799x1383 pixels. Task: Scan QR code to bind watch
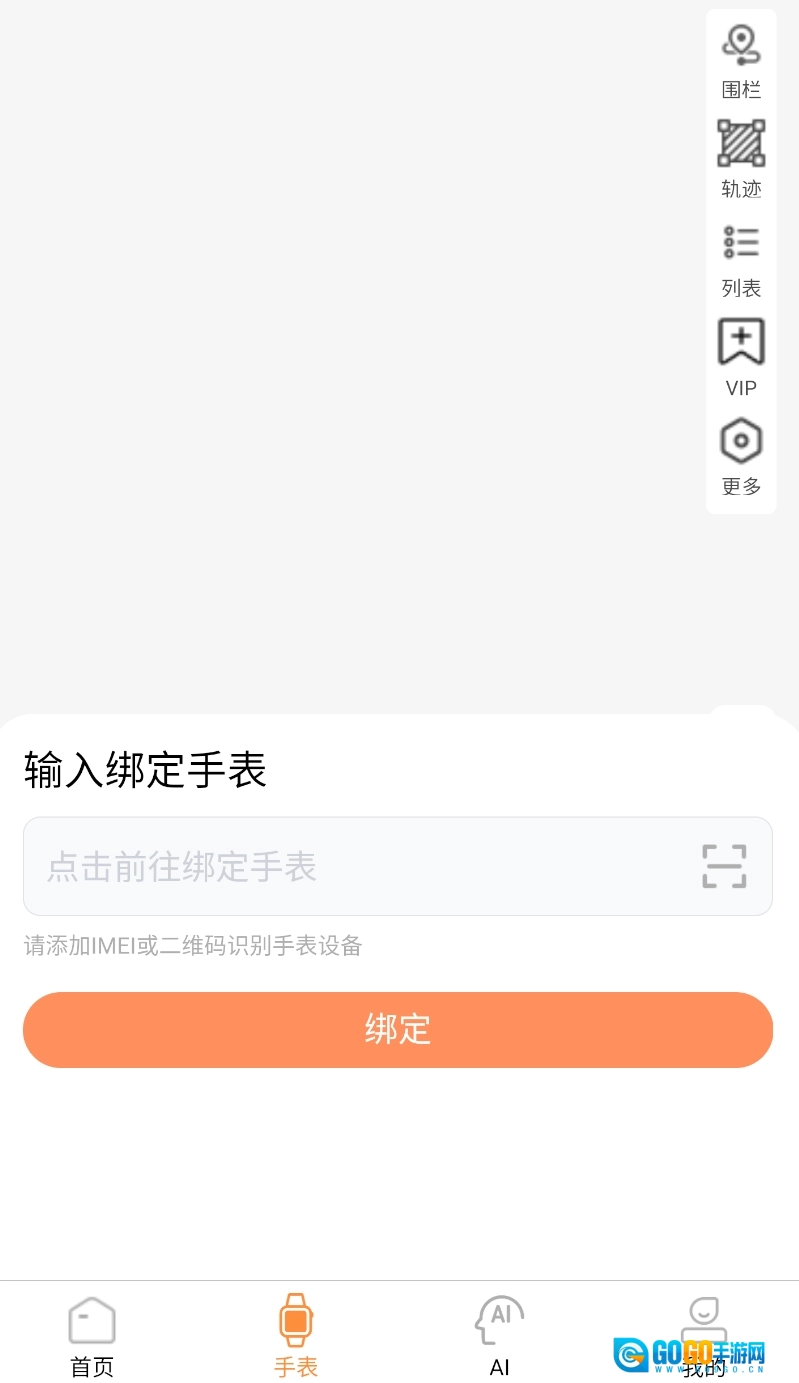(x=724, y=866)
